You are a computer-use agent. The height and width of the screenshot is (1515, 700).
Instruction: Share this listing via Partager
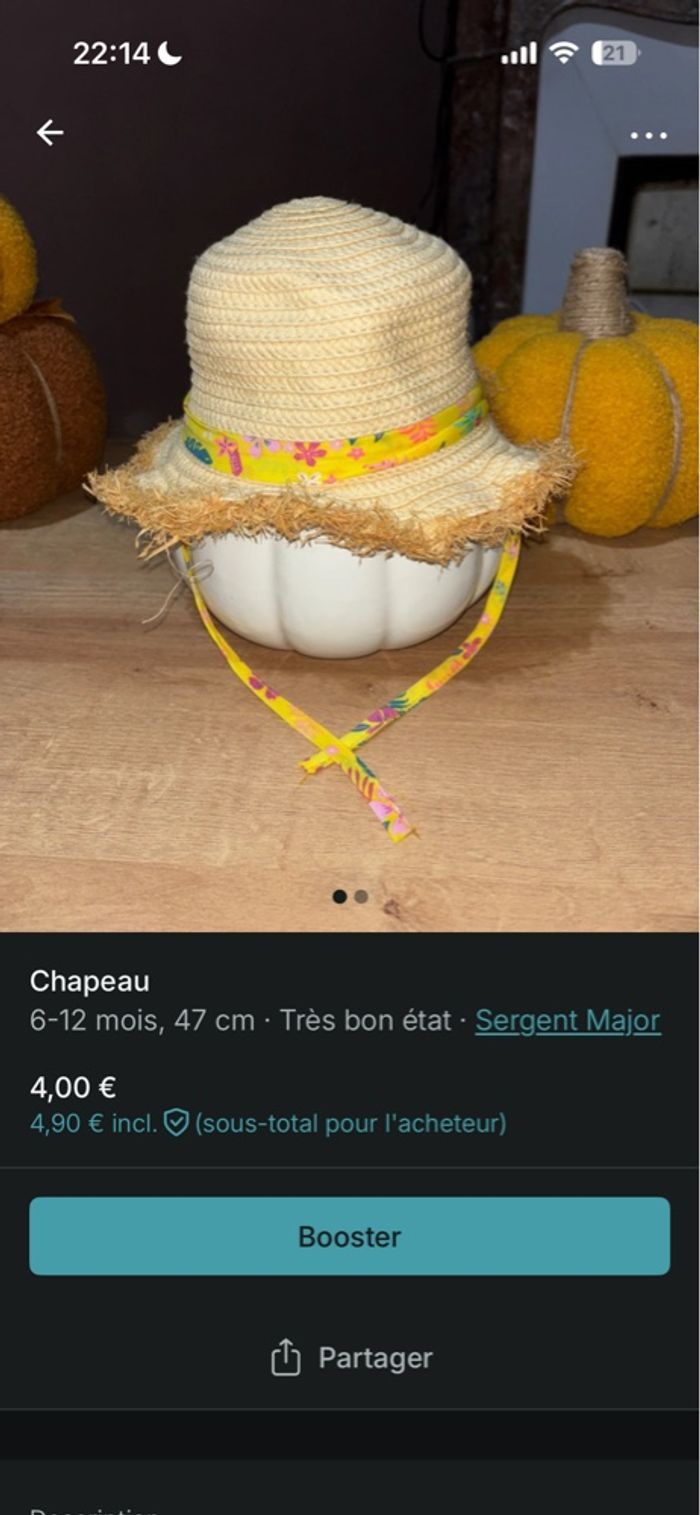click(x=350, y=1358)
